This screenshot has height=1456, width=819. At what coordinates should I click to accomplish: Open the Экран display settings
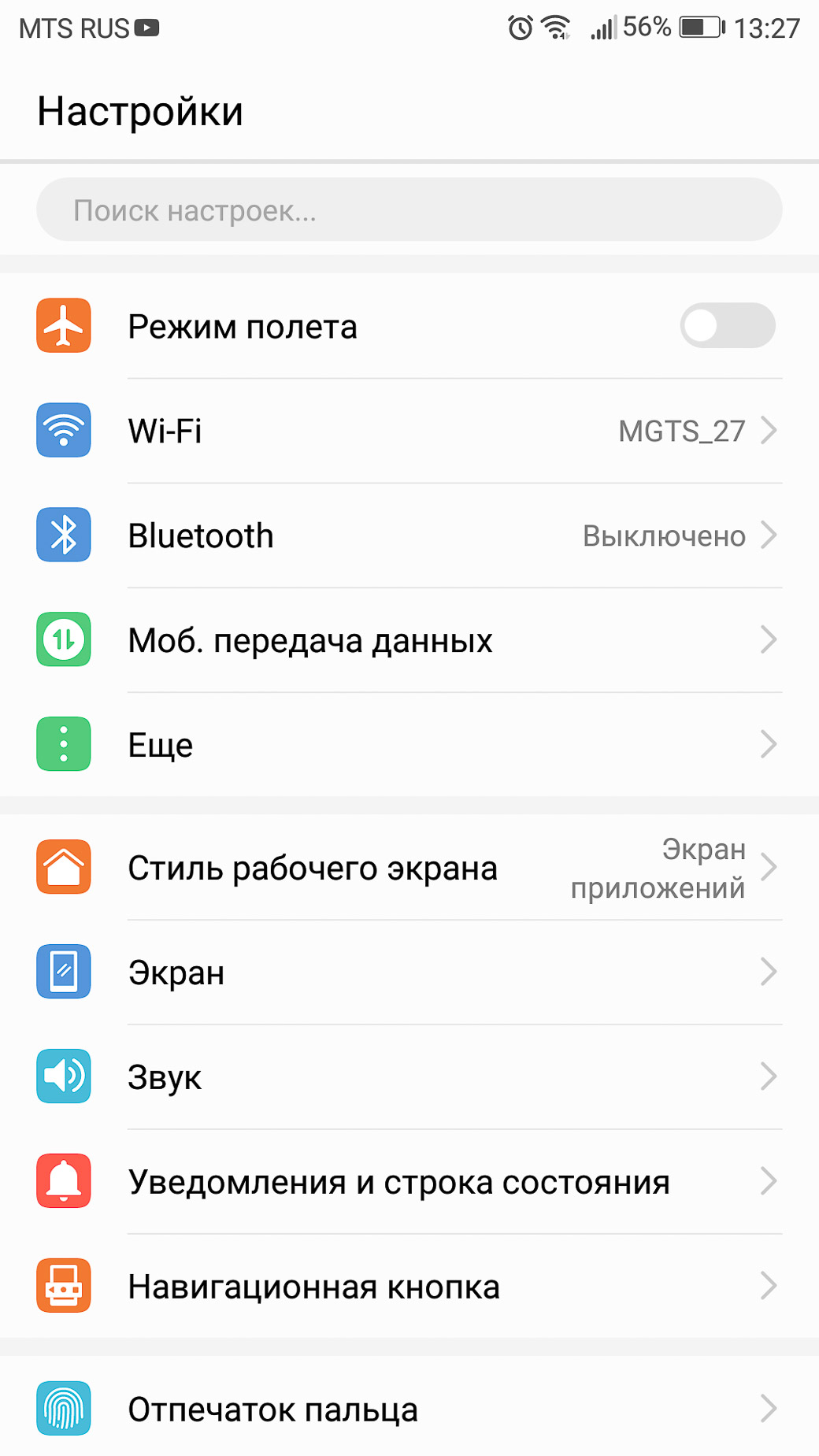point(409,972)
